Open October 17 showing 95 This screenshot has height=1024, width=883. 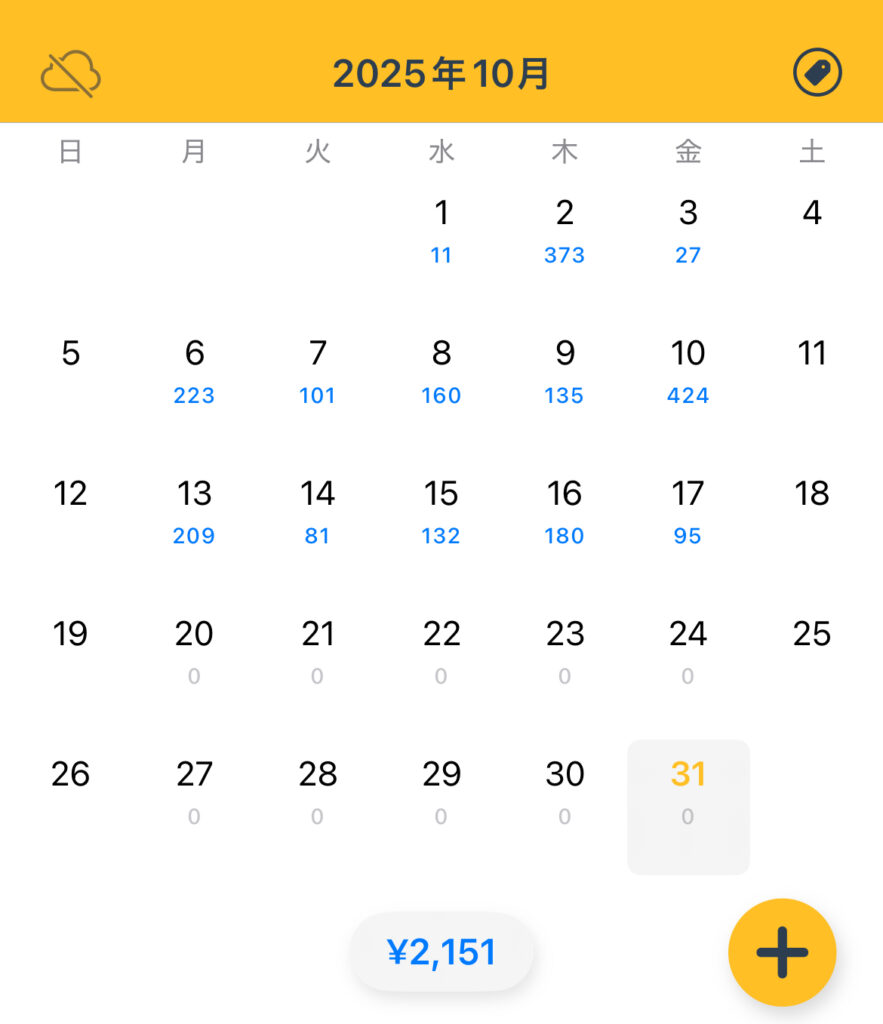pyautogui.click(x=688, y=510)
